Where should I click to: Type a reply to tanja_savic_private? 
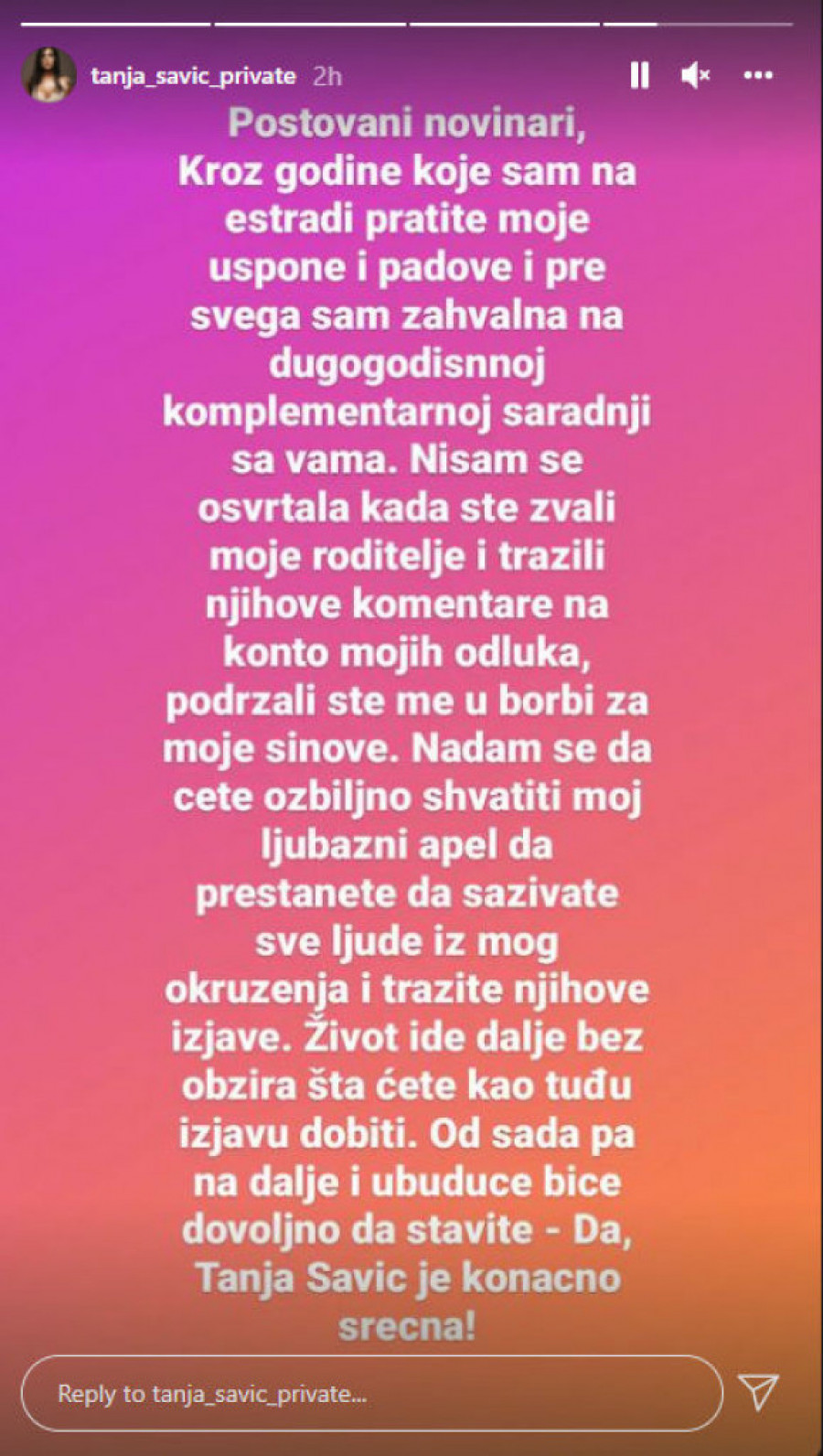pyautogui.click(x=370, y=1393)
